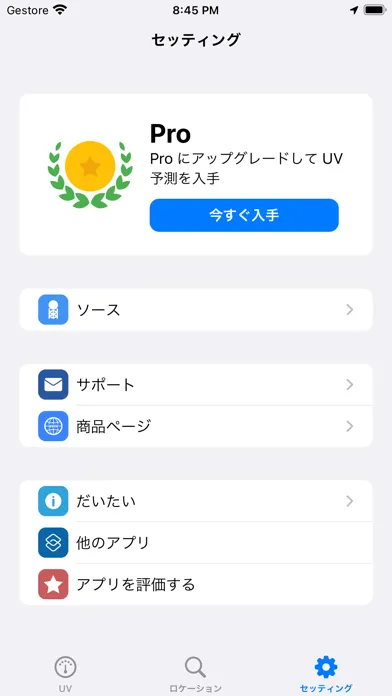Switch to the ロケーション tab
The image size is (392, 696).
(195, 674)
